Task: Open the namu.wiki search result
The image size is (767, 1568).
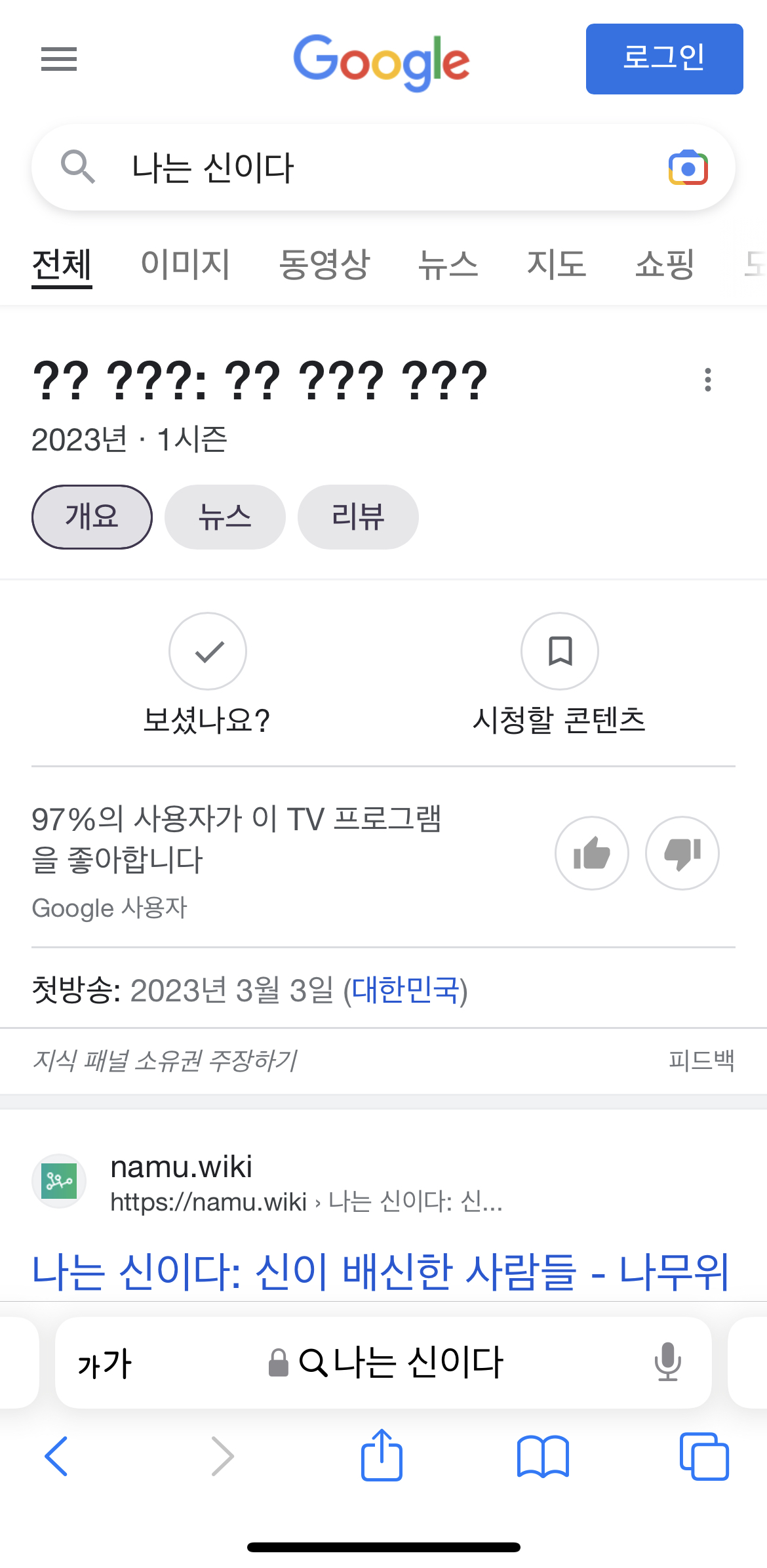Action: [380, 1271]
